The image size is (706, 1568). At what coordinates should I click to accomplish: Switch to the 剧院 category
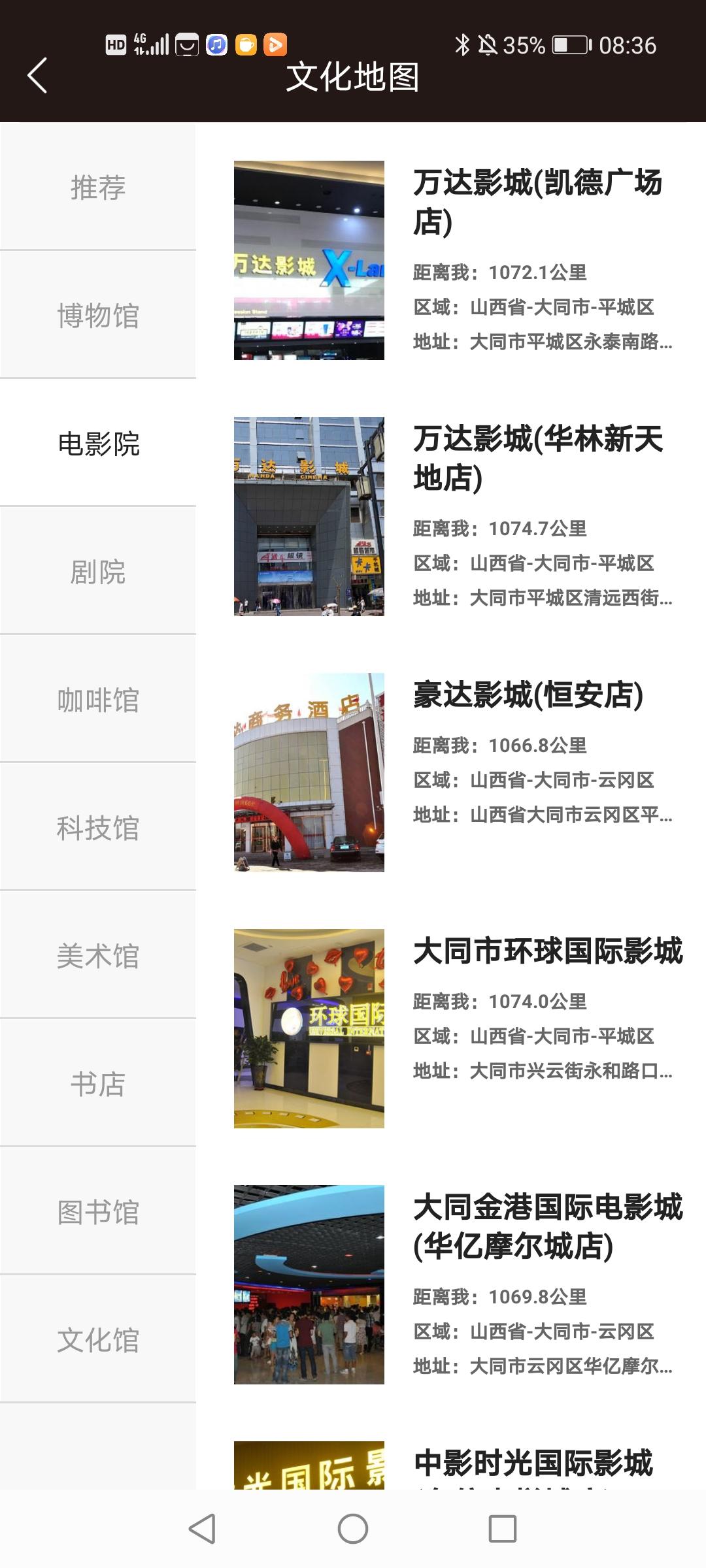(98, 572)
